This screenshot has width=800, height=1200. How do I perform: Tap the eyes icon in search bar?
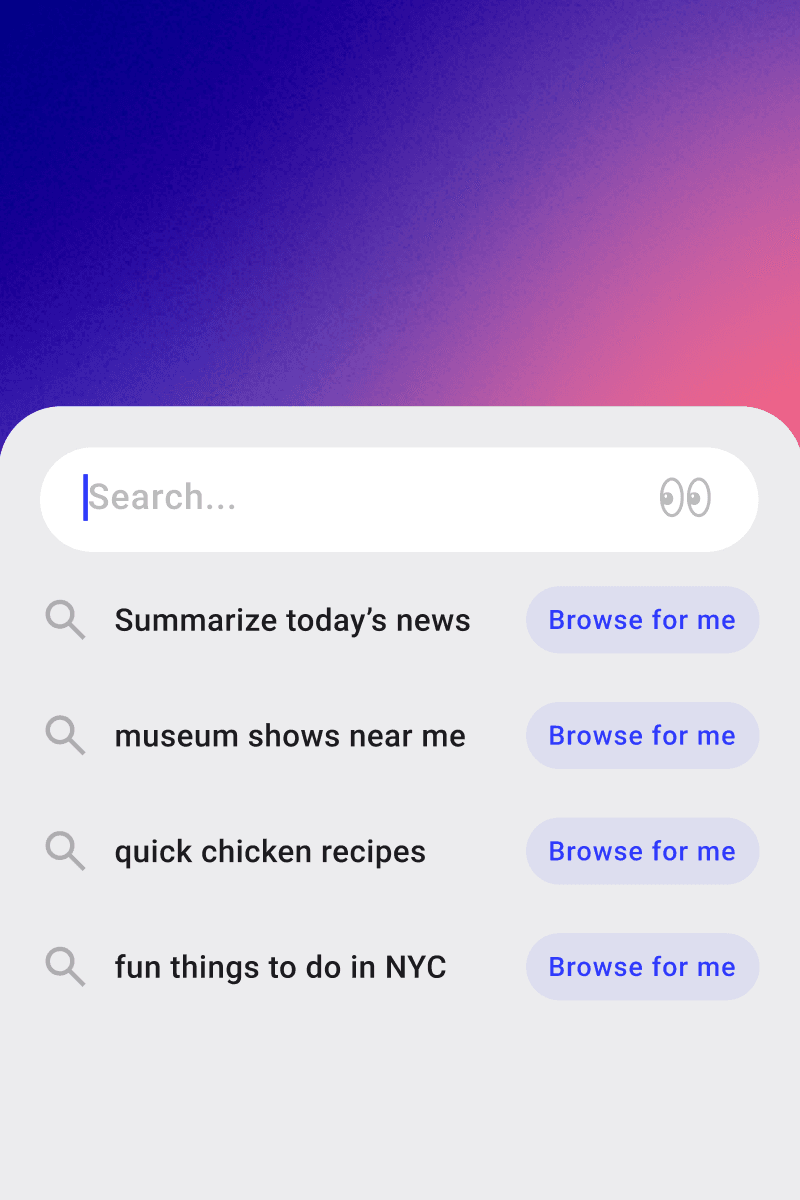click(x=685, y=498)
